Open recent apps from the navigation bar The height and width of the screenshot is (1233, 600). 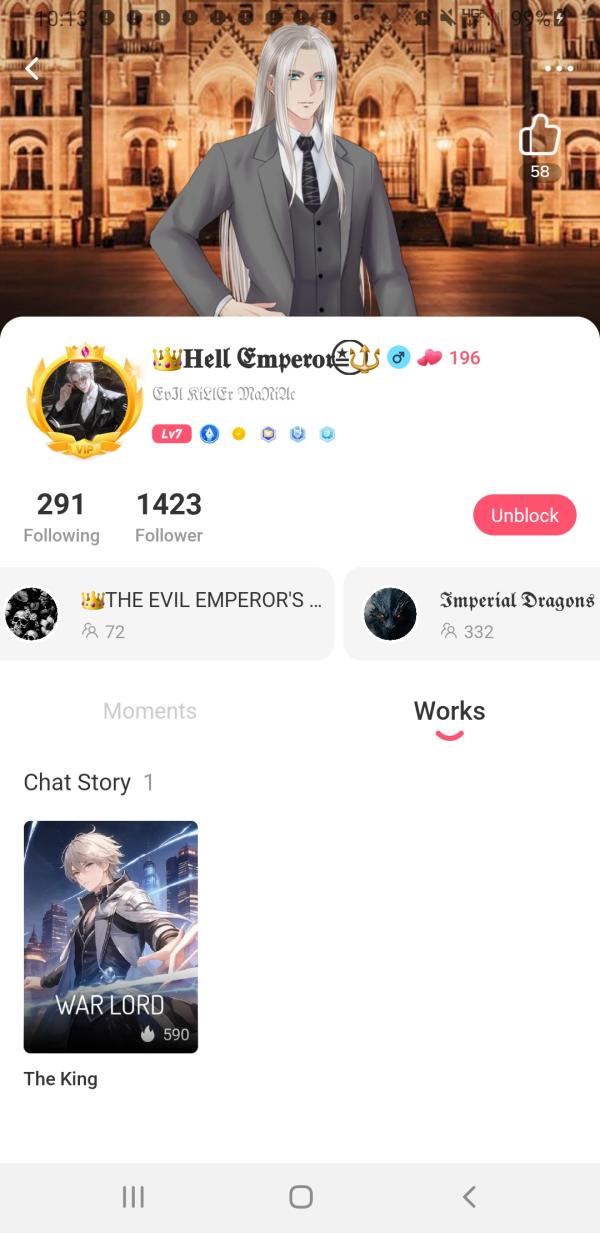(133, 1196)
